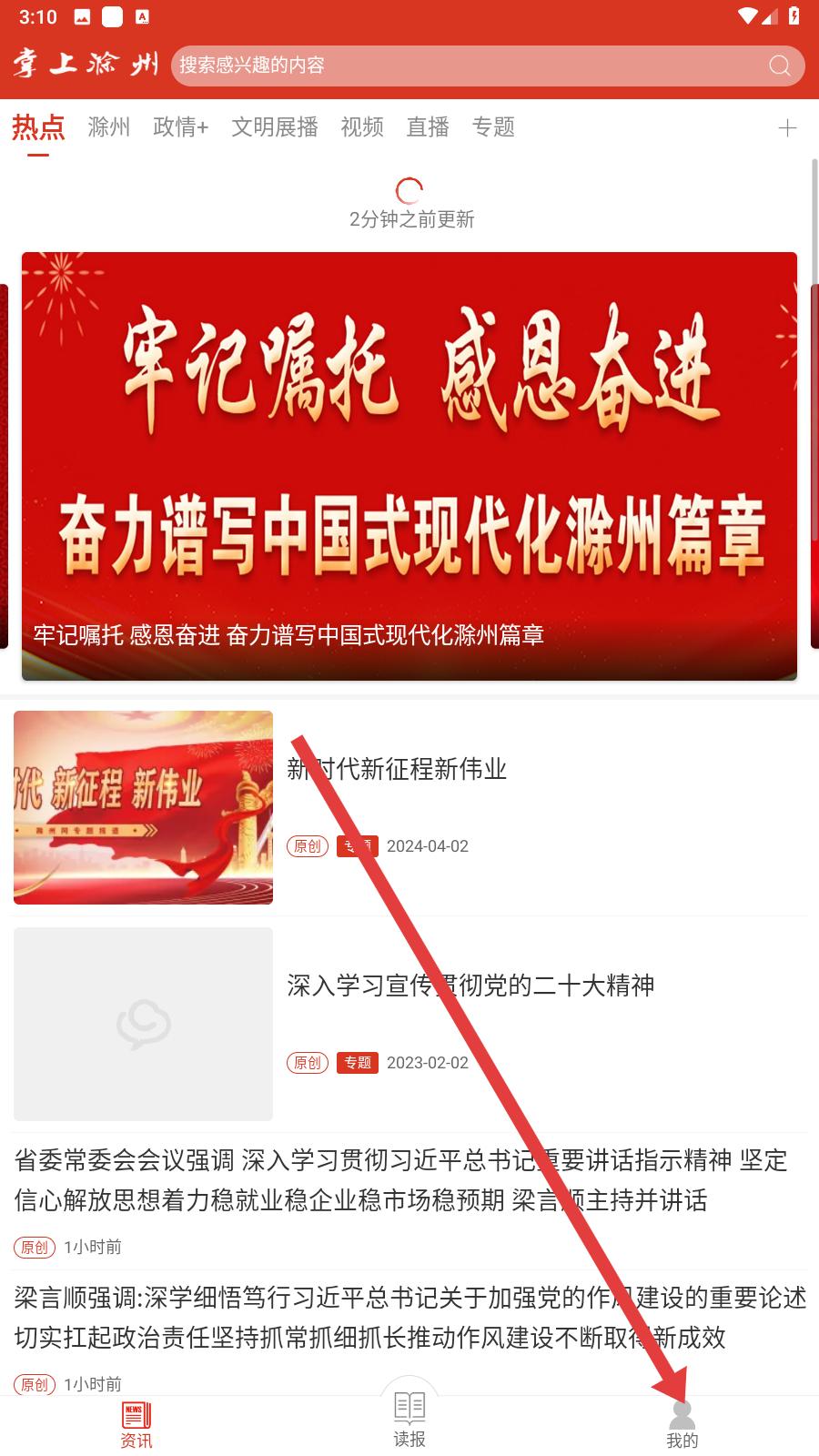Switch to the 政情+ tab

(181, 127)
